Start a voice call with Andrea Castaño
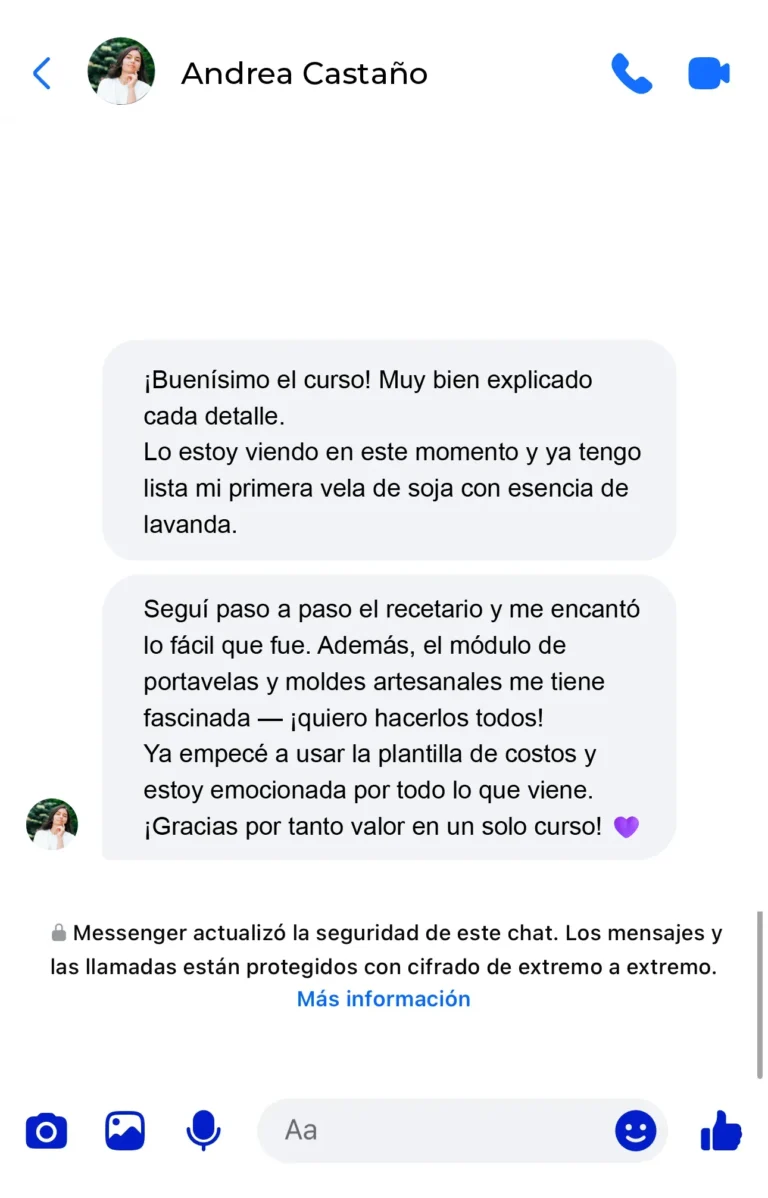768x1198 pixels. click(x=631, y=73)
